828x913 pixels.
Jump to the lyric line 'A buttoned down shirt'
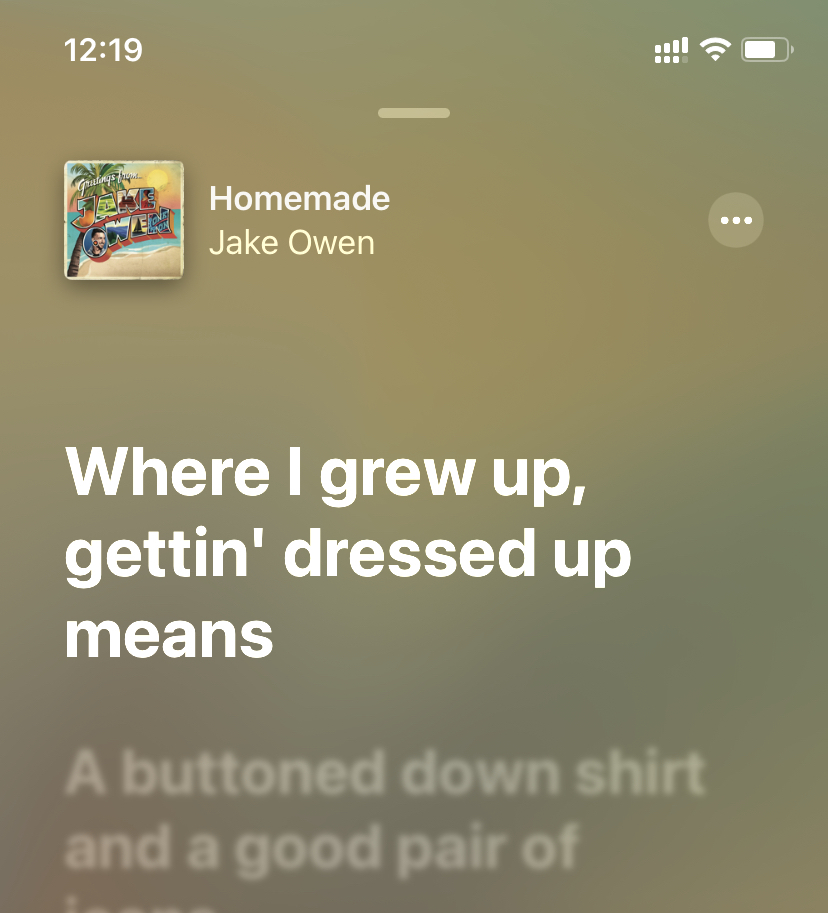click(385, 776)
